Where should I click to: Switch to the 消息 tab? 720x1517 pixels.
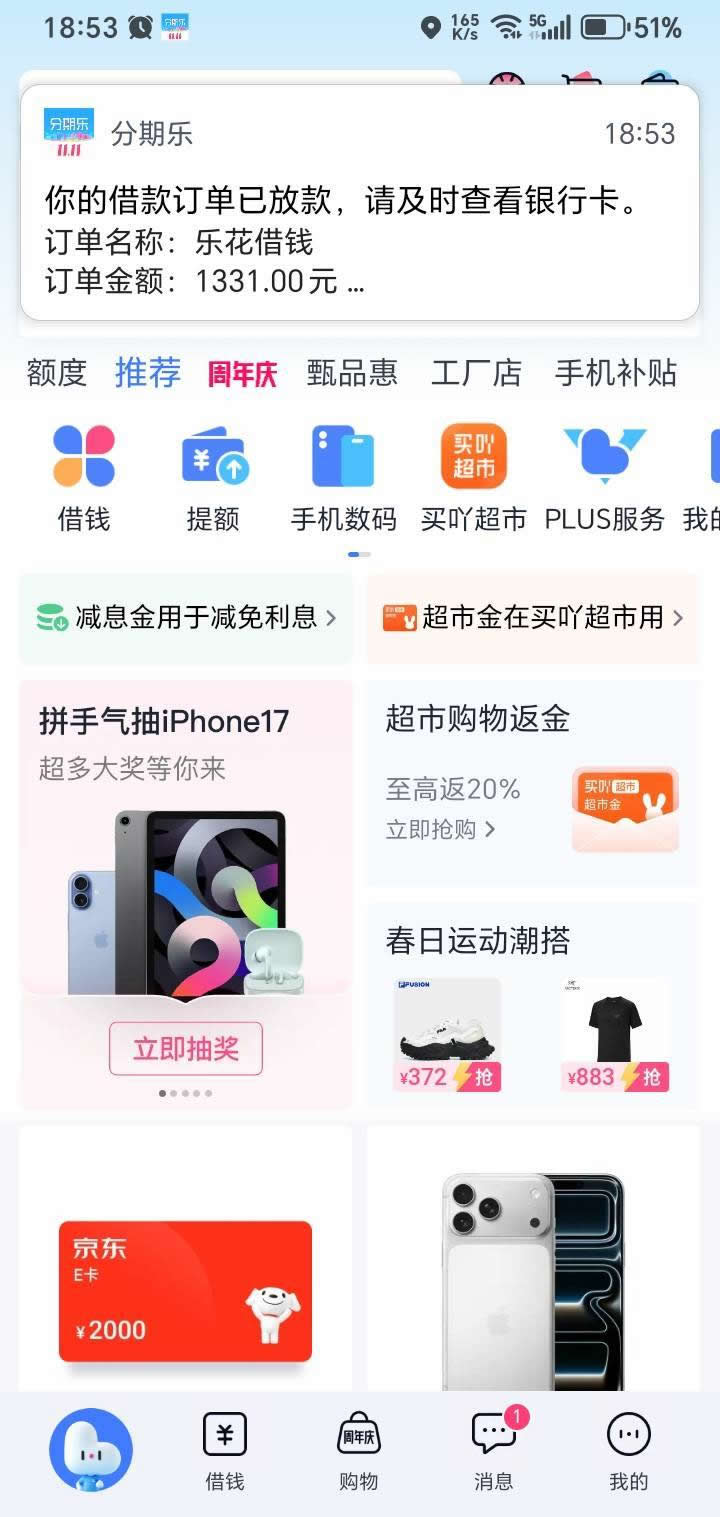pyautogui.click(x=493, y=1452)
